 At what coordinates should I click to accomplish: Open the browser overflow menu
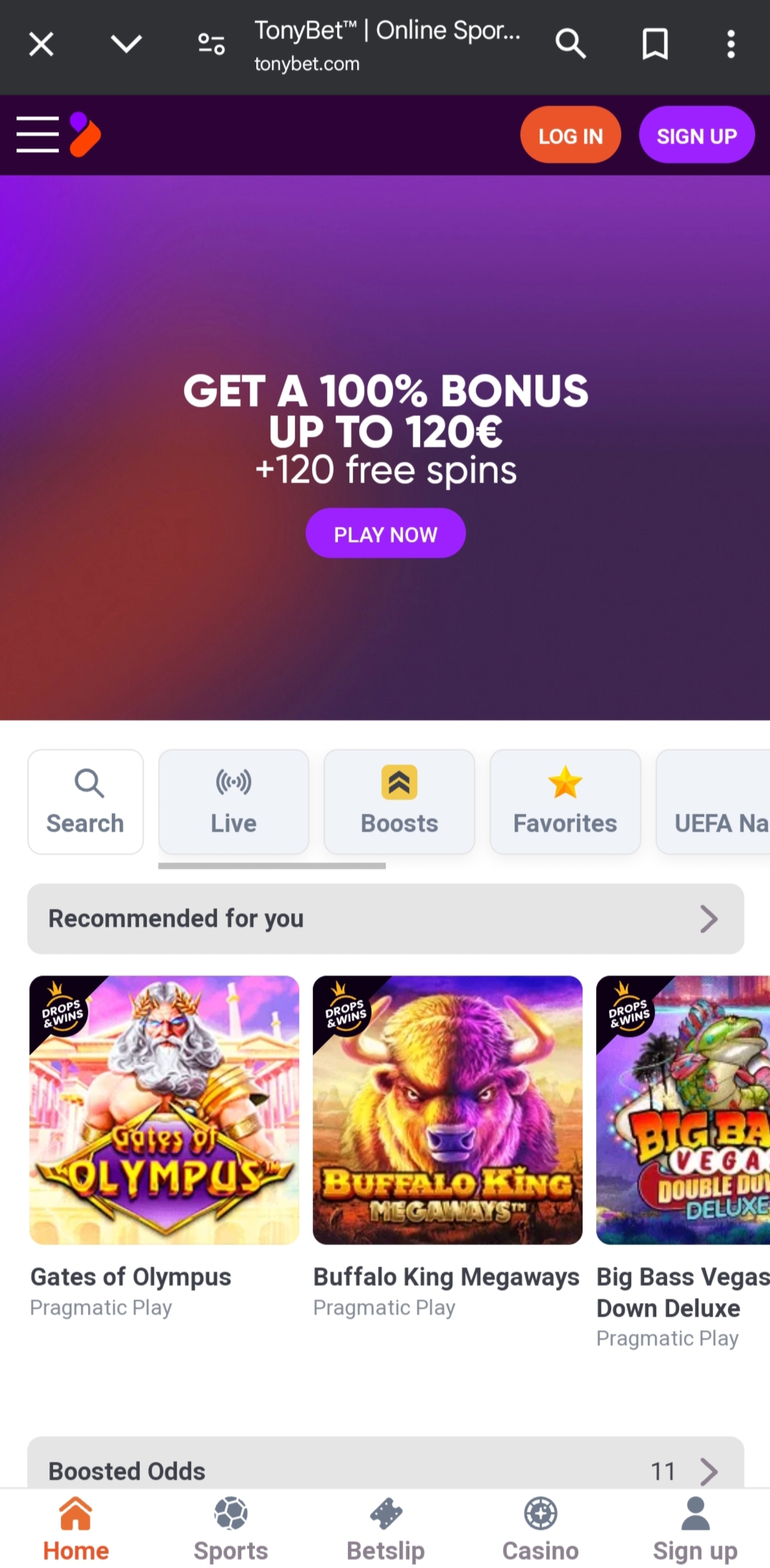731,44
